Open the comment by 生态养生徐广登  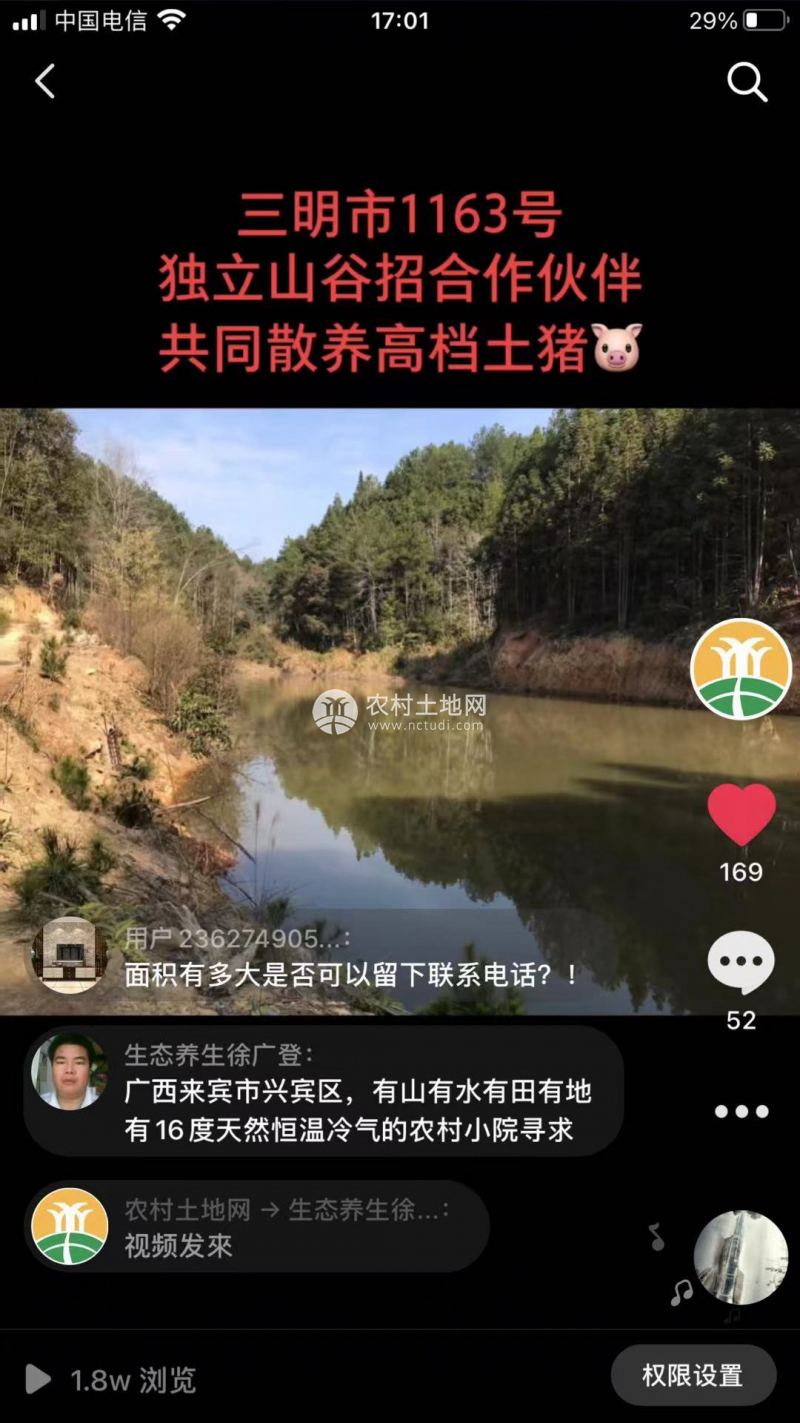(357, 1095)
